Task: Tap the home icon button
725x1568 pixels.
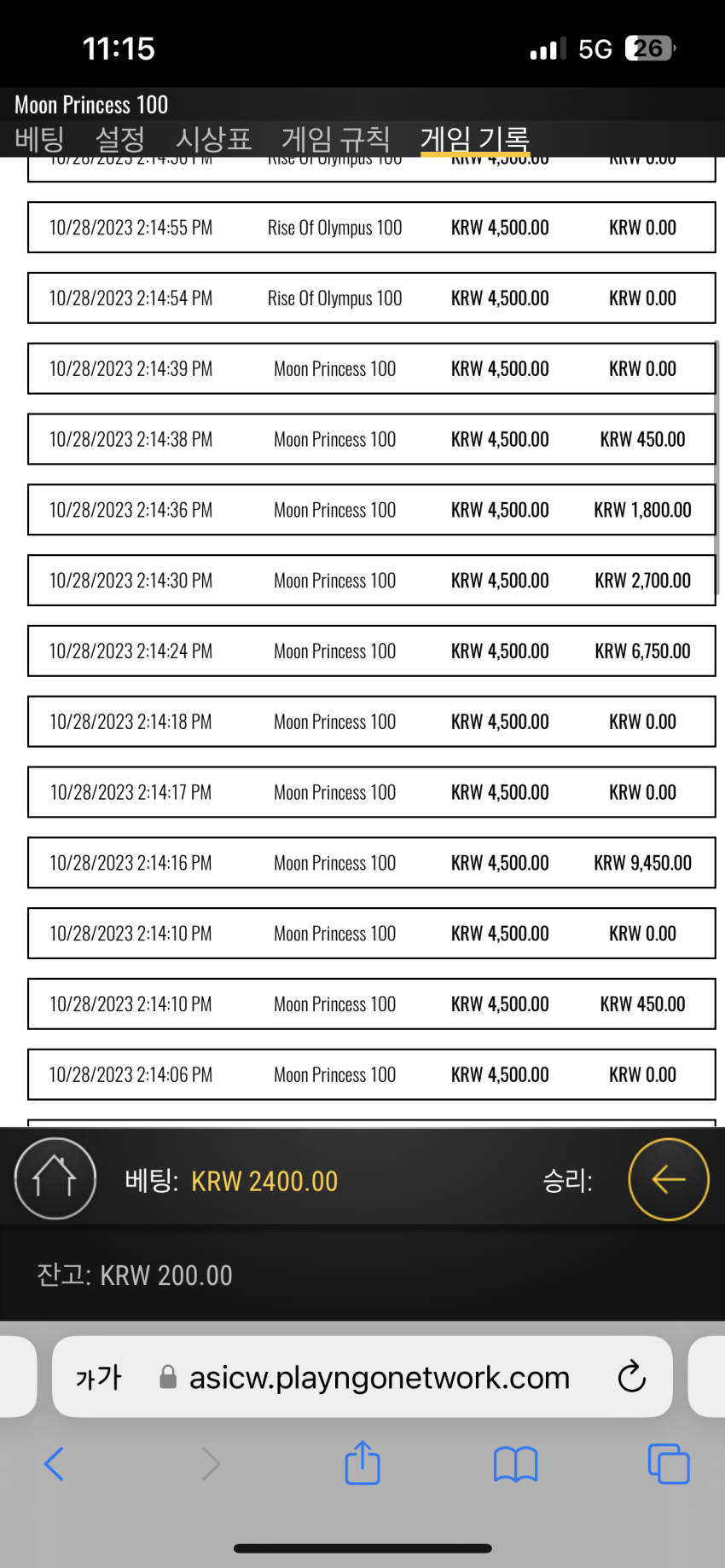Action: 55,1178
